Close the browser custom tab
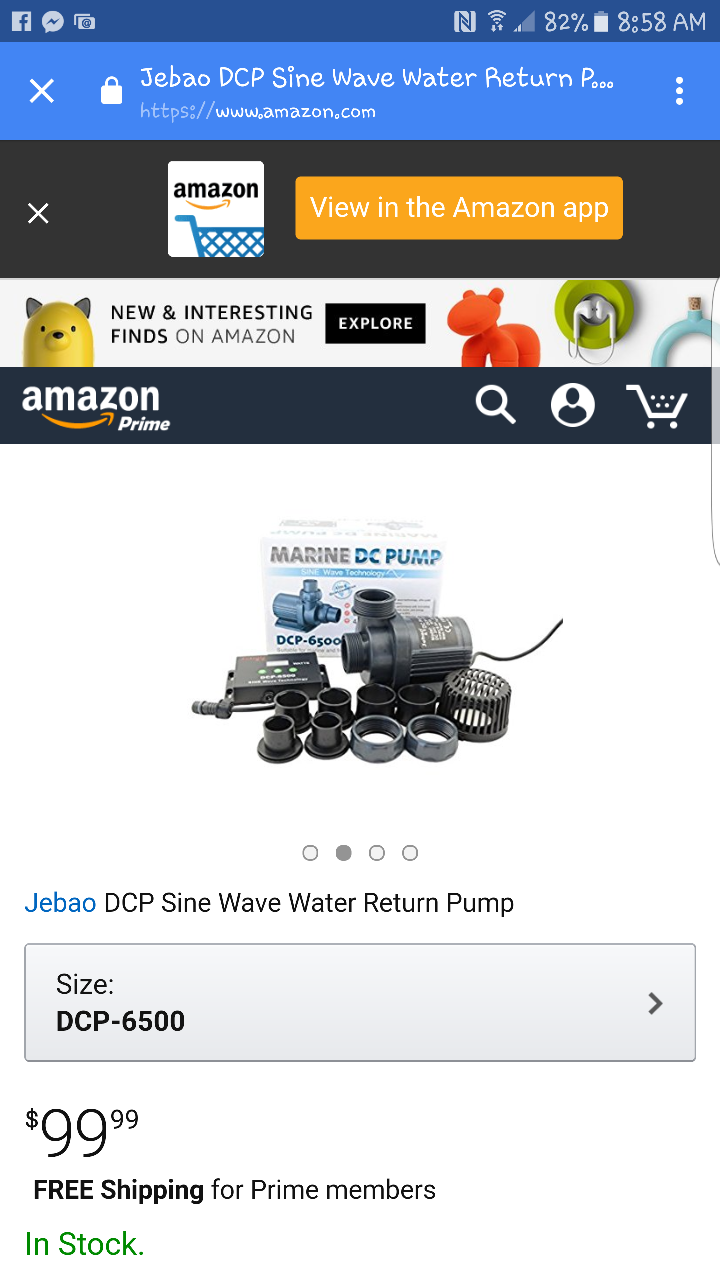720x1280 pixels. (x=42, y=92)
